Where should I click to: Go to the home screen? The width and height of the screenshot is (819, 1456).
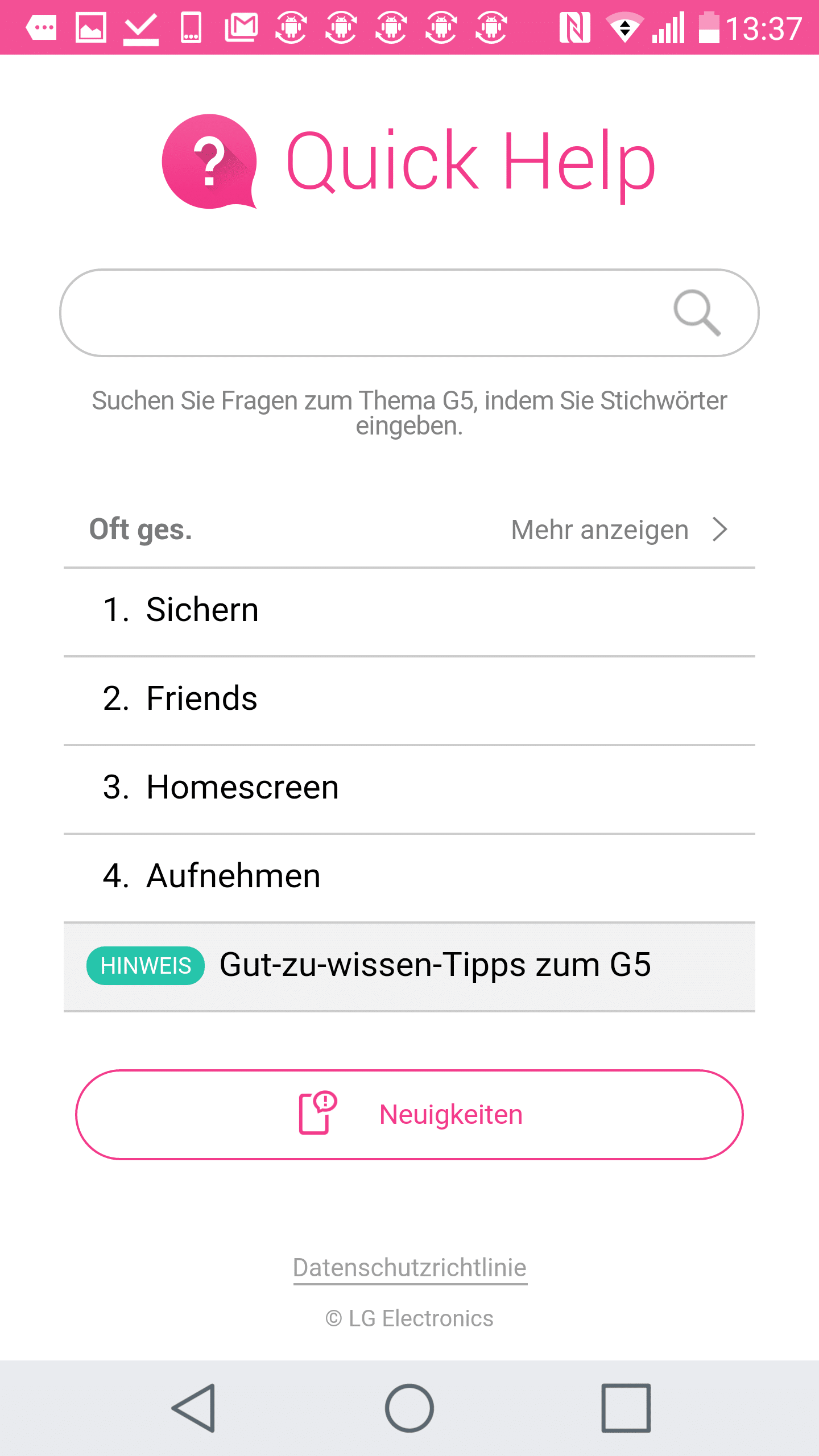409,1408
